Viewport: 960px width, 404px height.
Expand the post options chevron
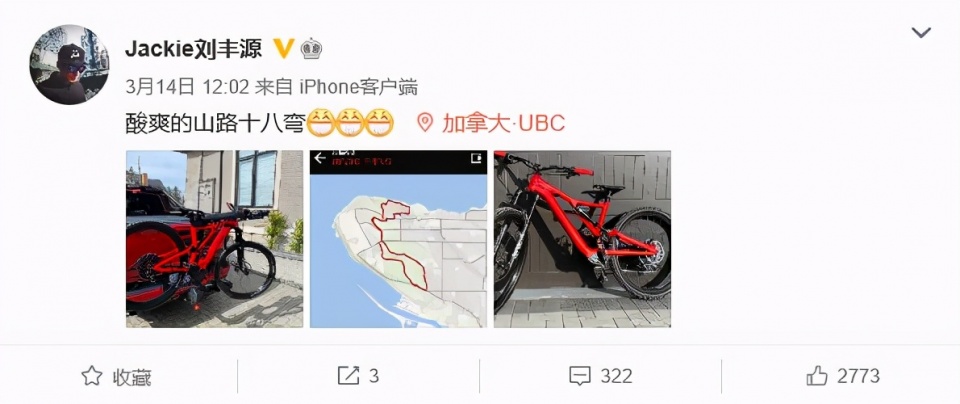coord(921,34)
